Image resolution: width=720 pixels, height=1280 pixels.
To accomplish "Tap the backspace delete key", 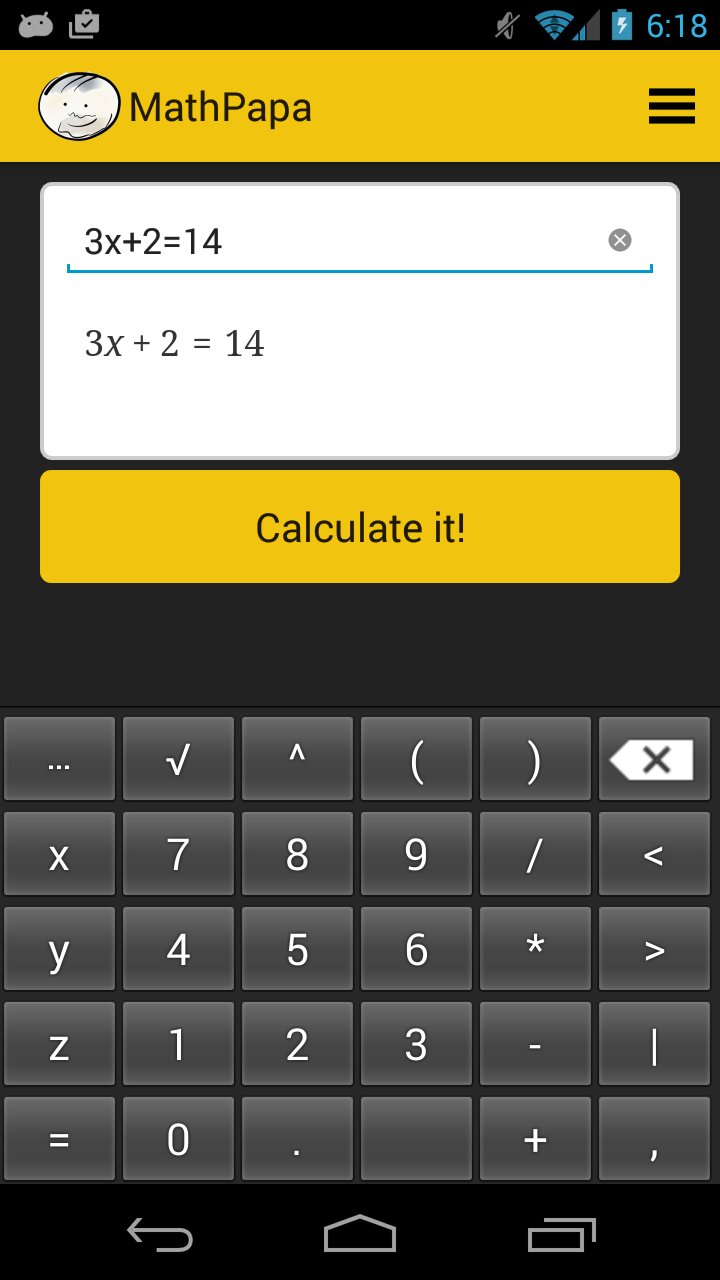I will [654, 758].
